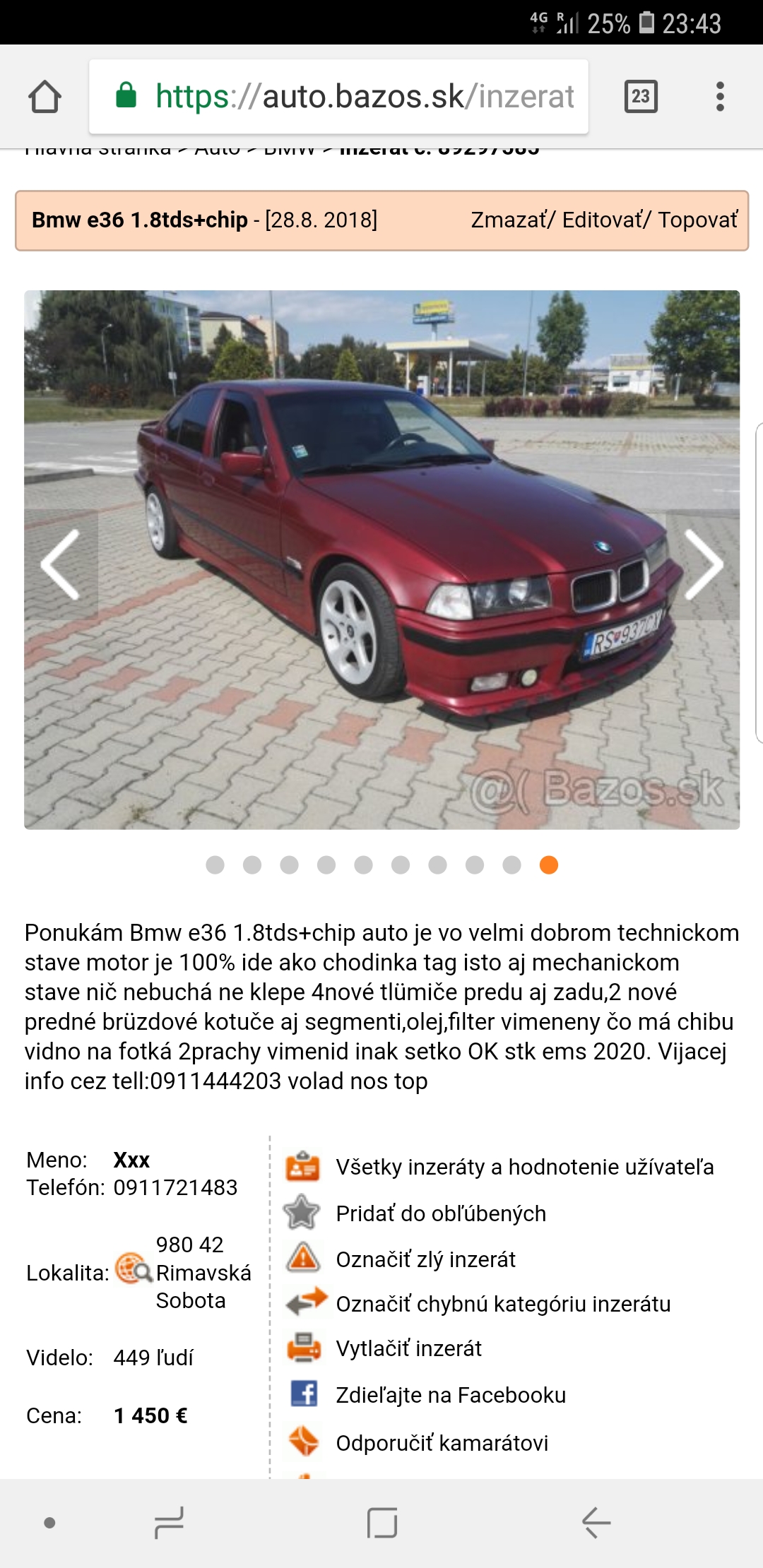Select Pridať do obľúbených
The image size is (763, 1568).
(441, 1213)
